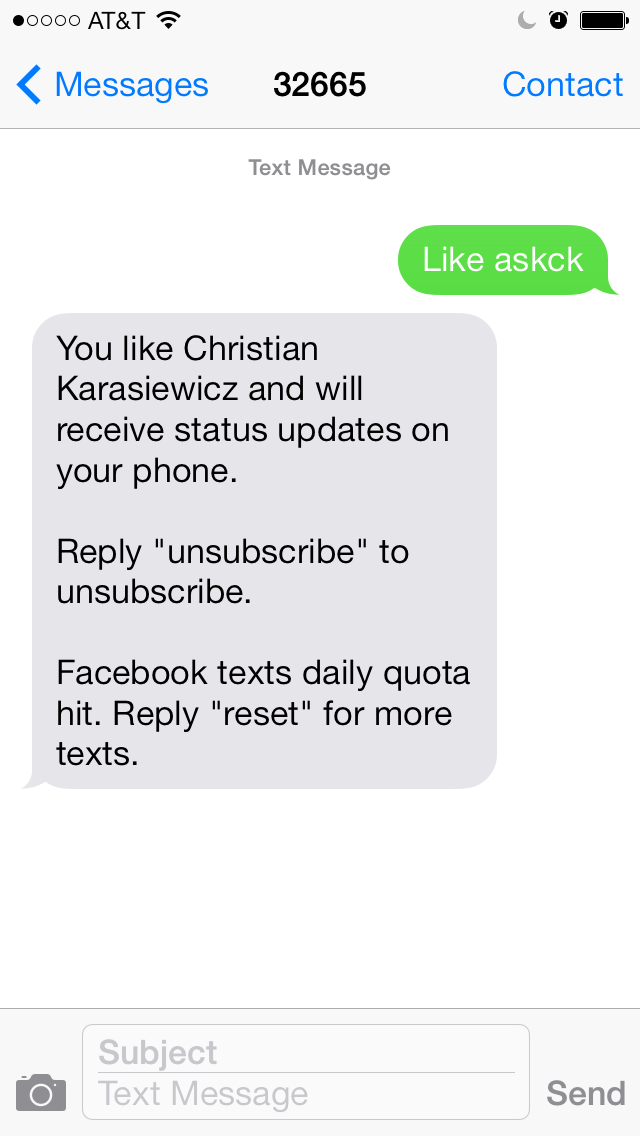The image size is (640, 1136).
Task: Tap the Text Message input field
Action: click(x=305, y=1095)
